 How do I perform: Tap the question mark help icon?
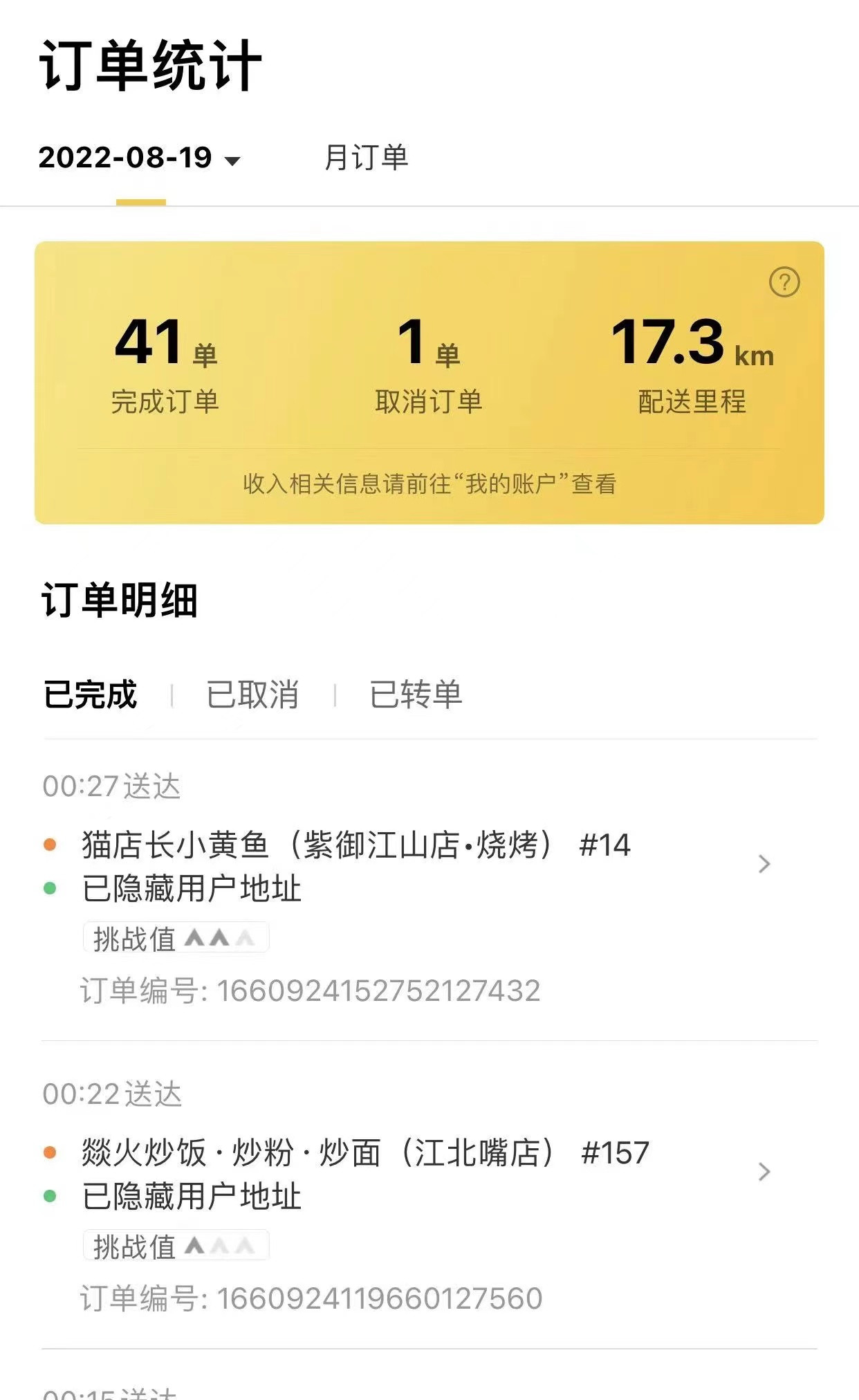784,282
